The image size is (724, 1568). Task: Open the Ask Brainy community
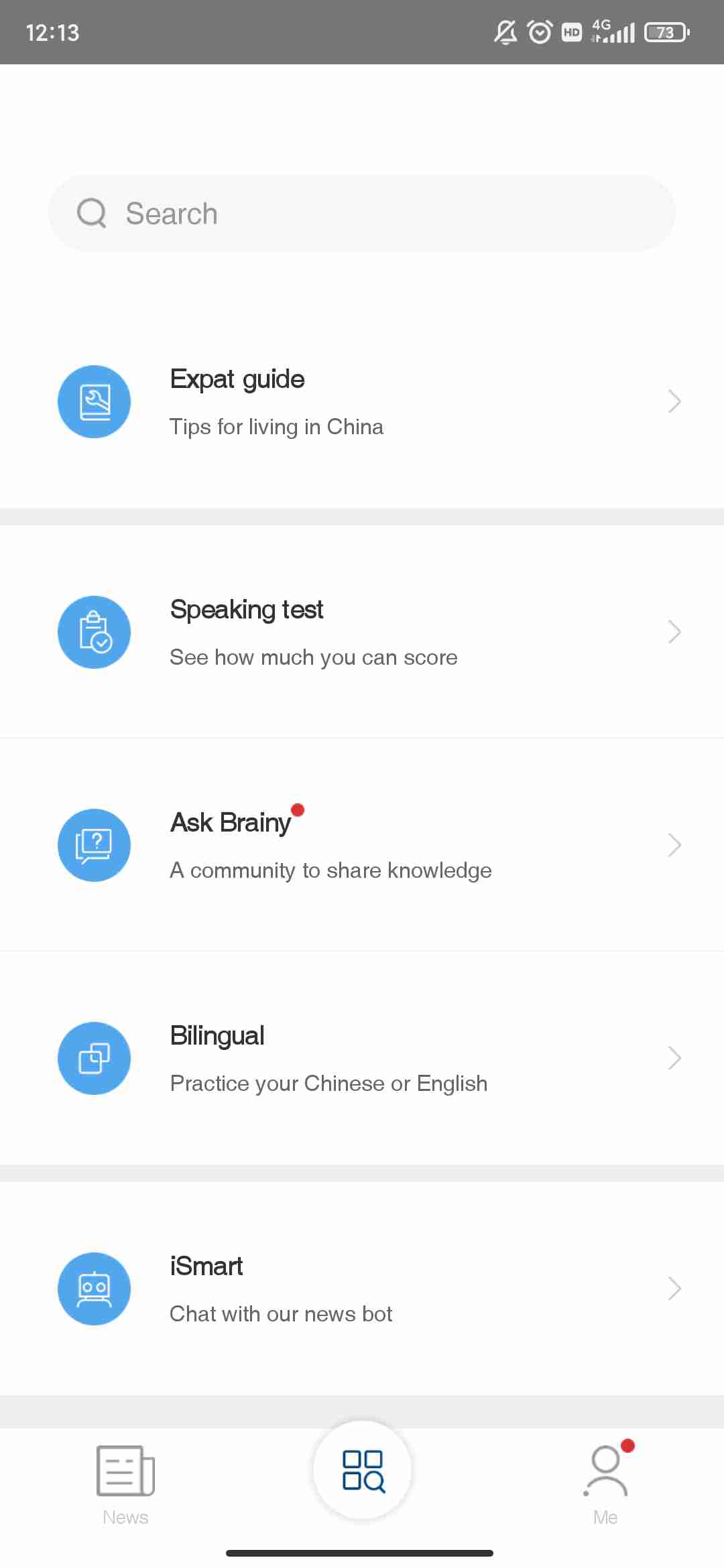pos(362,845)
